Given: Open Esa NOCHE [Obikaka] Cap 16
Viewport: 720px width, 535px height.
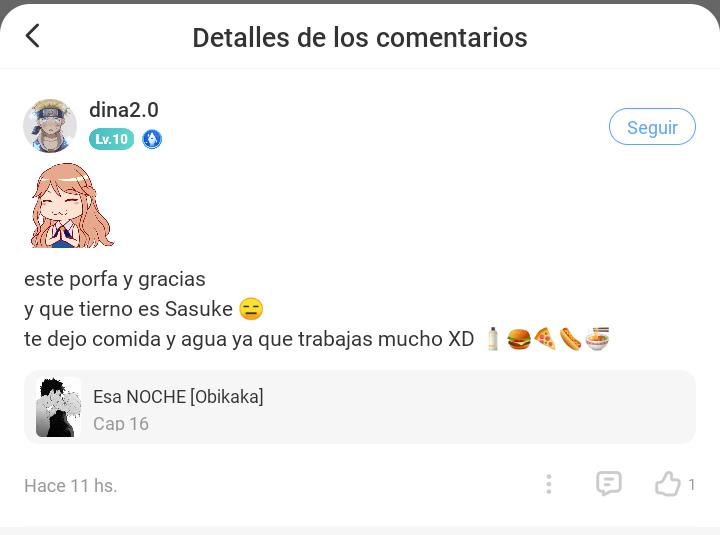Looking at the screenshot, I should pos(359,408).
